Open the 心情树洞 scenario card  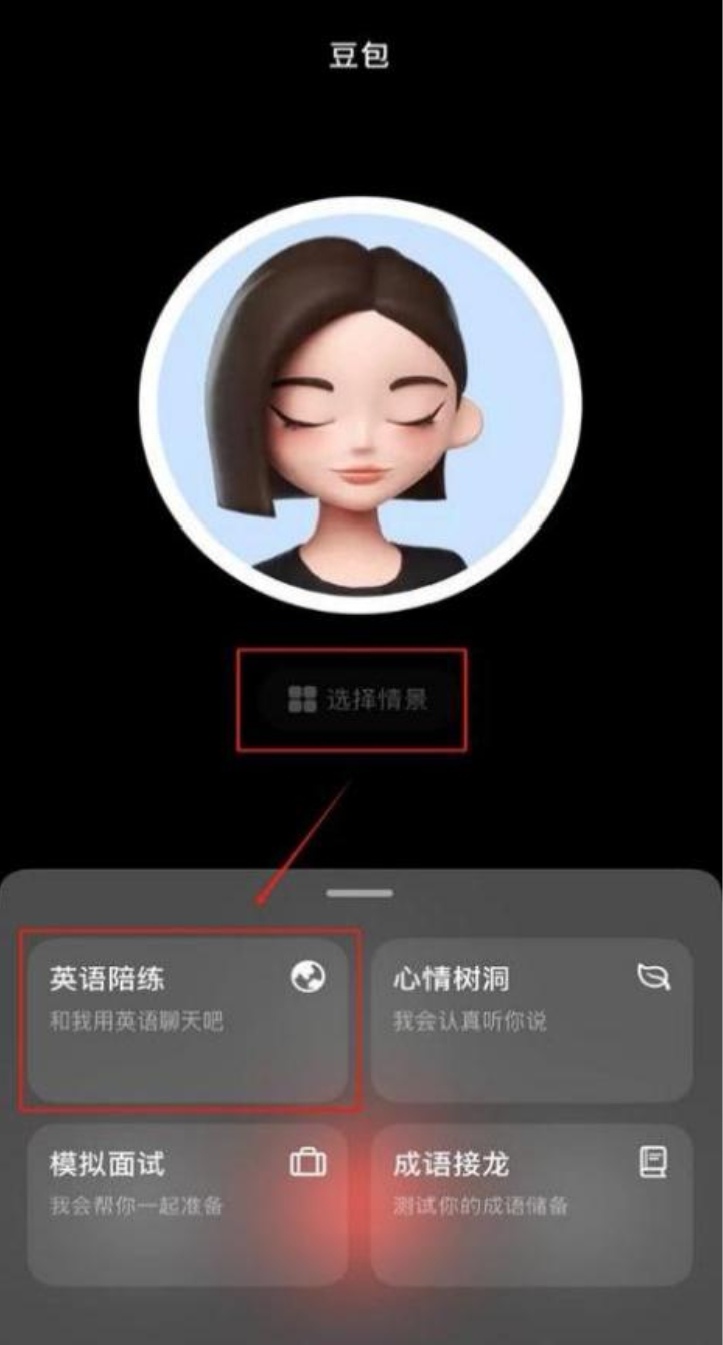(x=531, y=1019)
